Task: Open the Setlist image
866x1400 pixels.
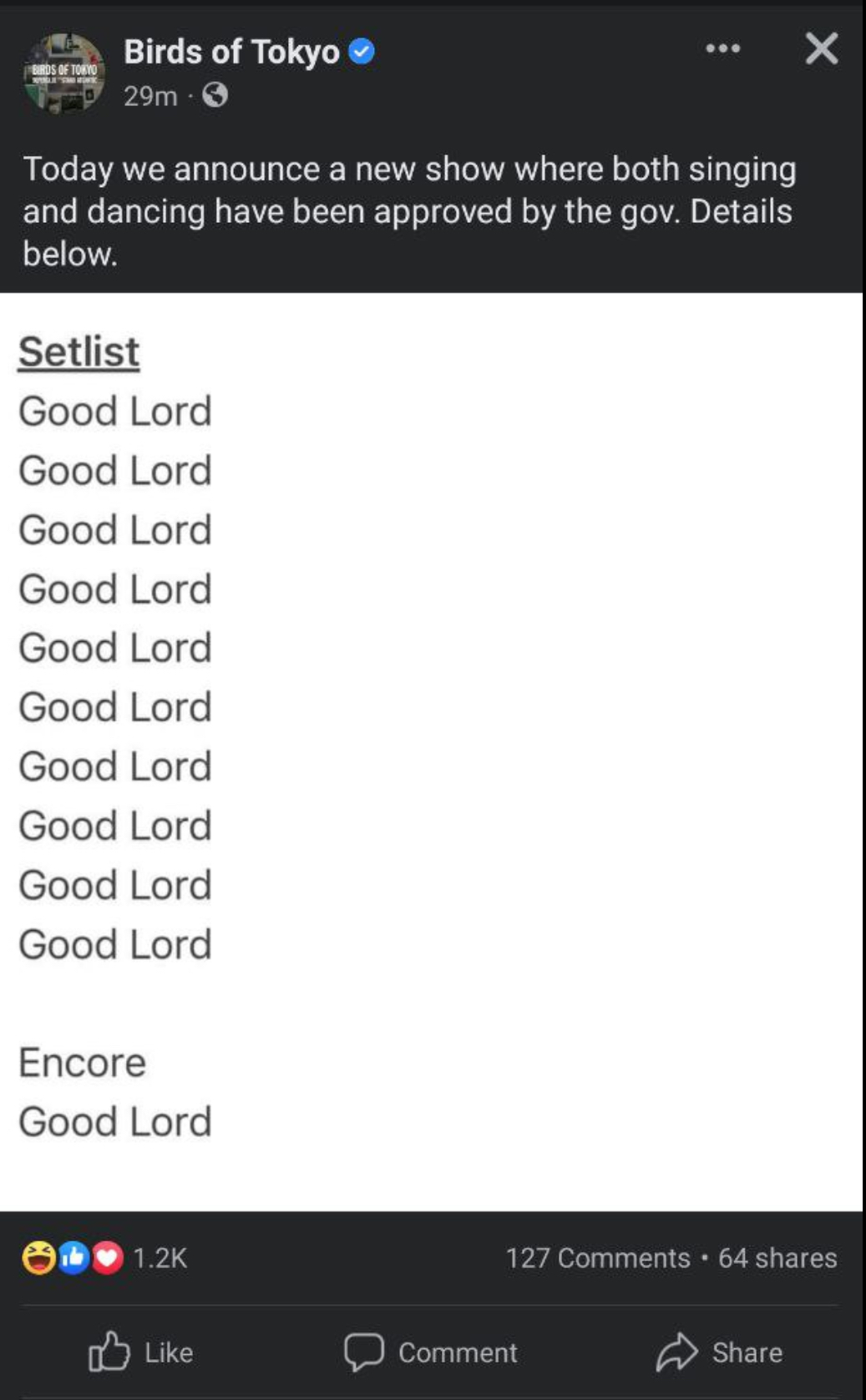Action: pos(432,751)
